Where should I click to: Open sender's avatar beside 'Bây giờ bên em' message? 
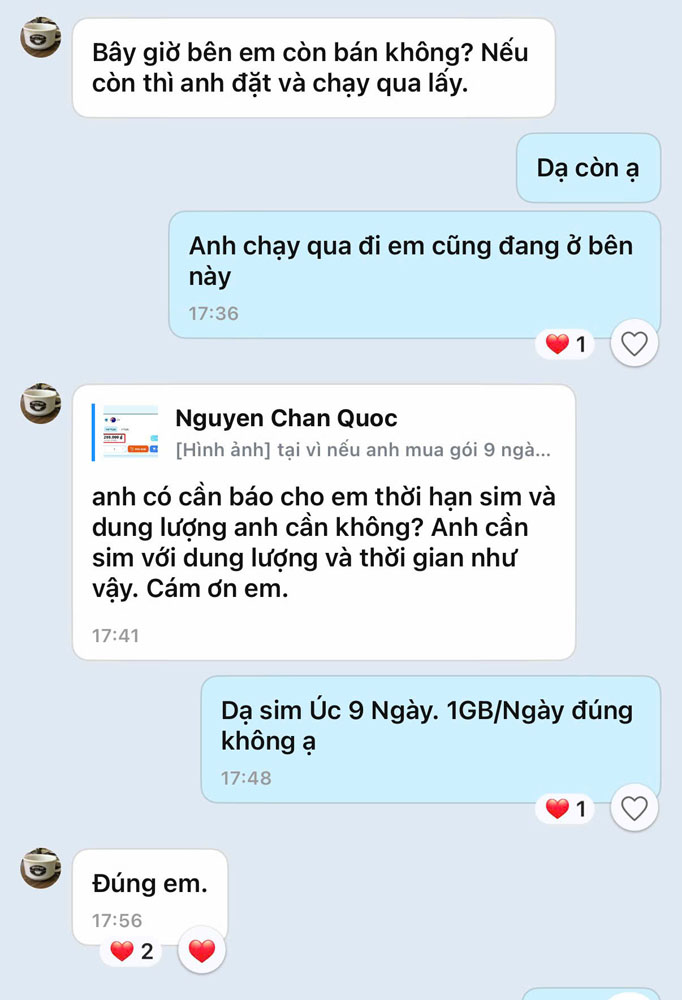pyautogui.click(x=41, y=38)
